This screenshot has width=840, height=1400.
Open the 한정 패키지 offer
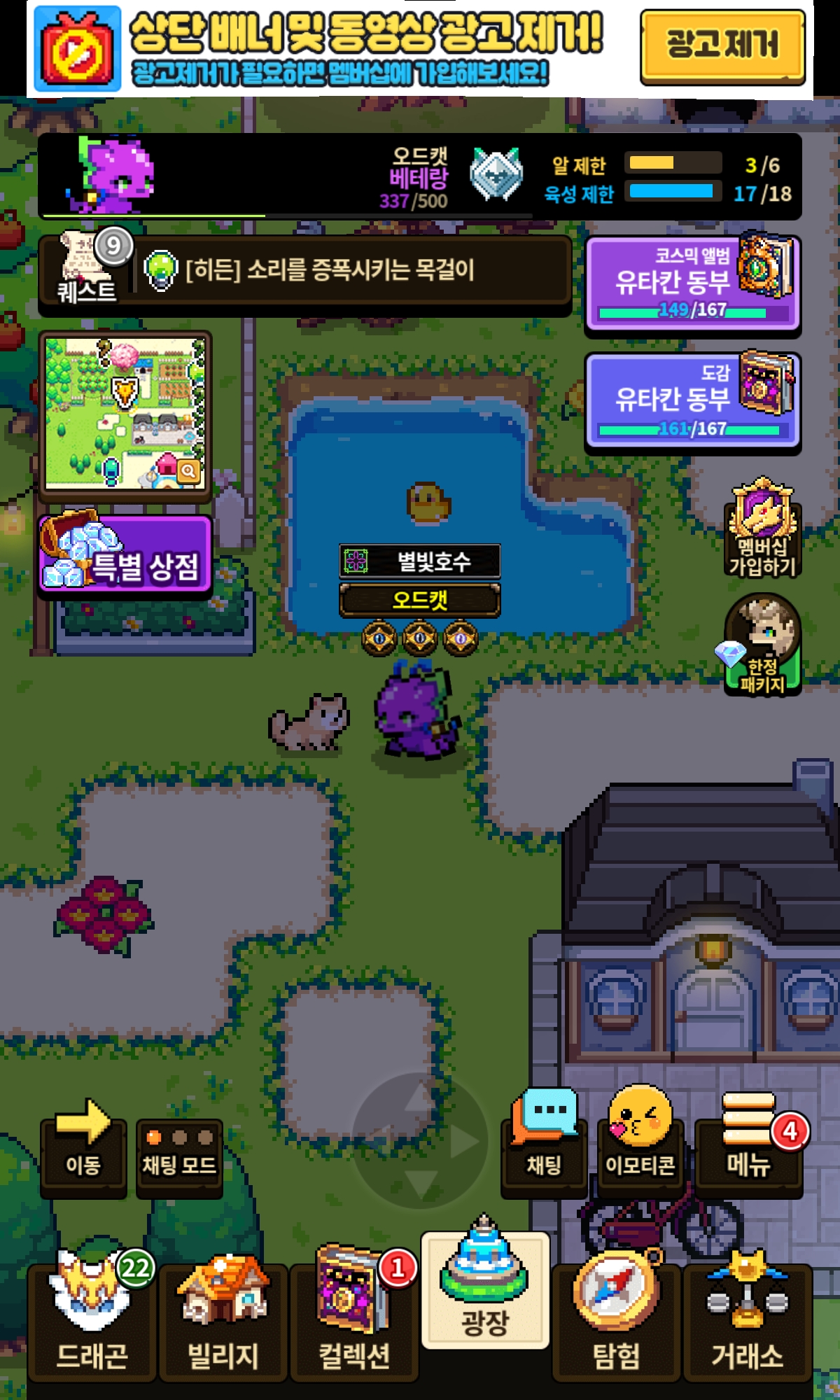762,645
